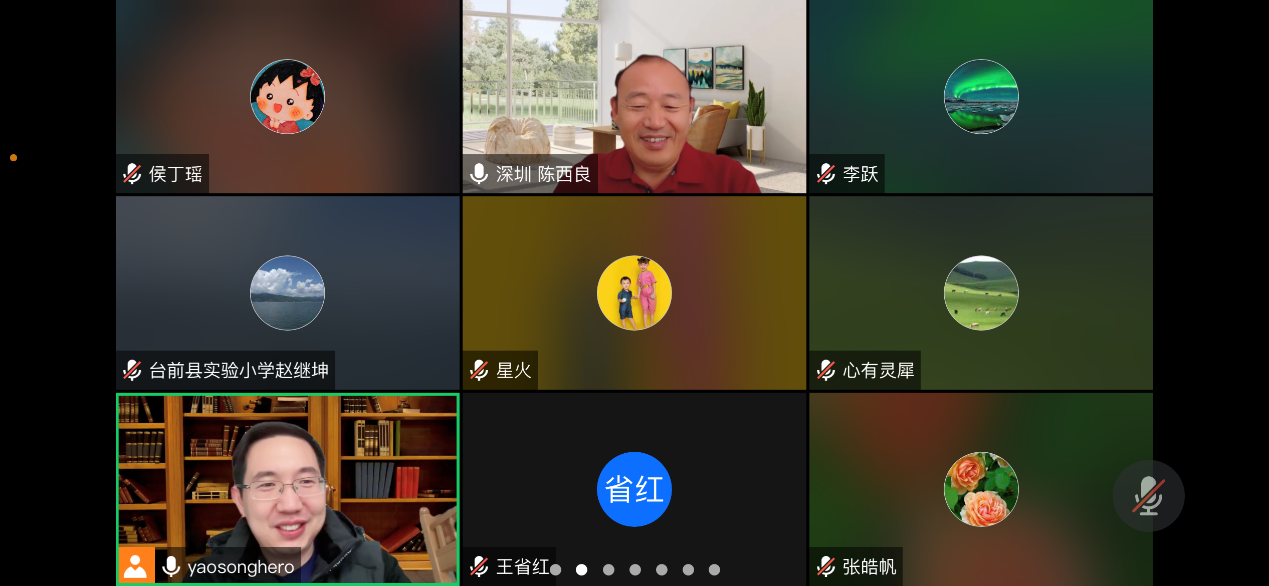Open yaosonghero's video tile
Viewport: 1269px width, 586px height.
click(287, 488)
